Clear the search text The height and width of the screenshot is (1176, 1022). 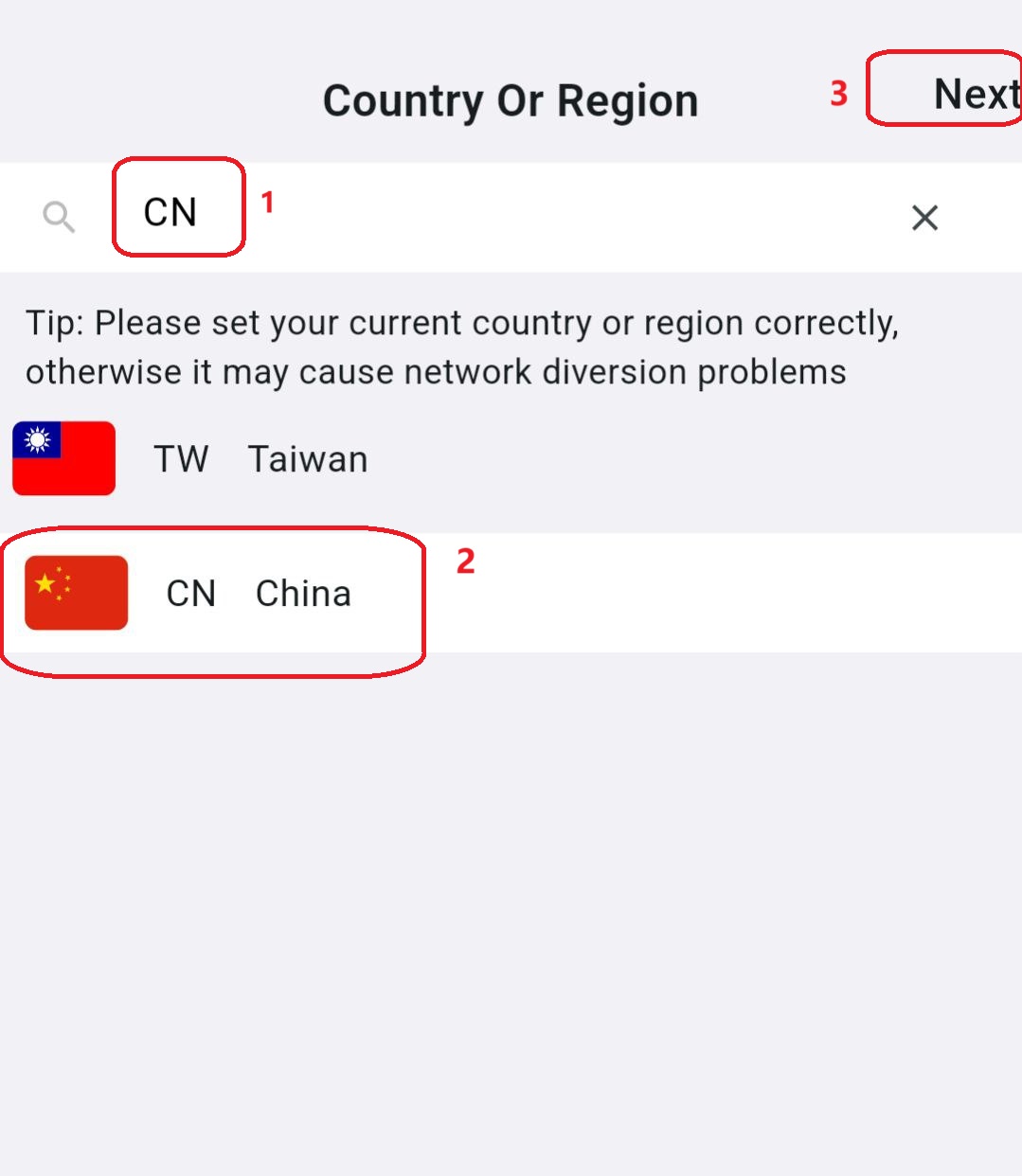924,218
